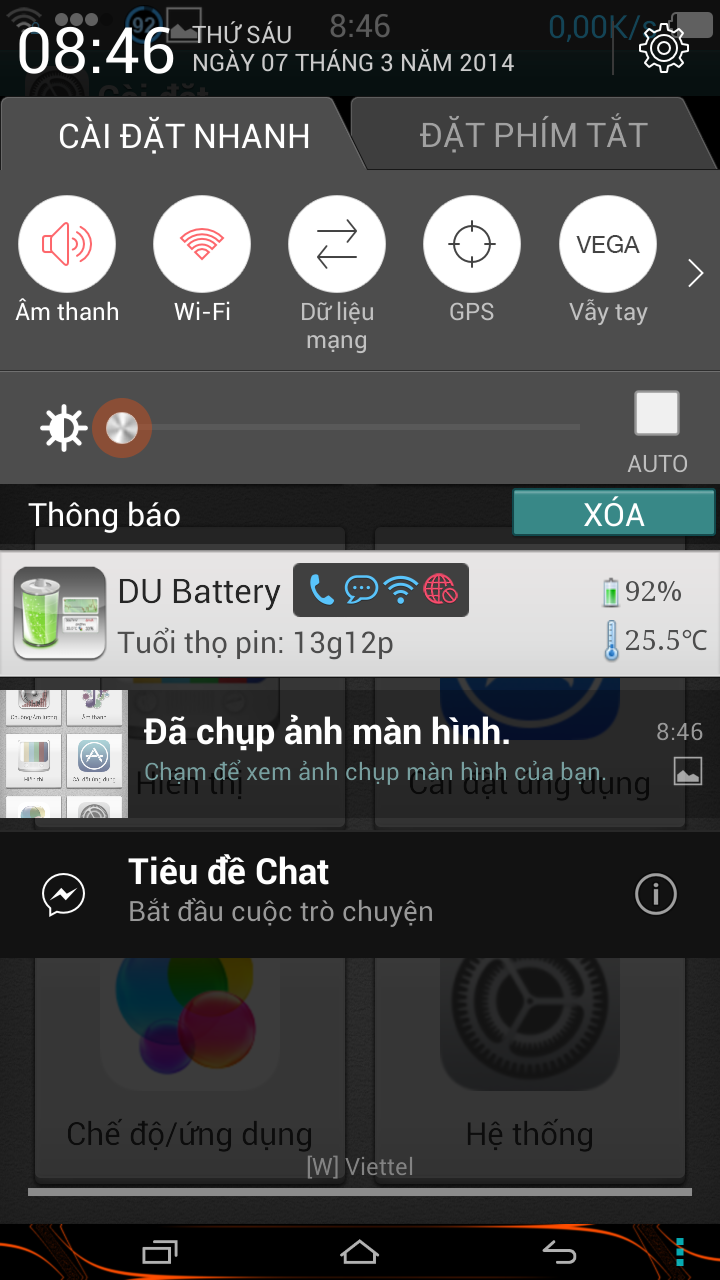Tap the info icon on Tiêu đề Chat
The image size is (720, 1280).
pyautogui.click(x=656, y=894)
